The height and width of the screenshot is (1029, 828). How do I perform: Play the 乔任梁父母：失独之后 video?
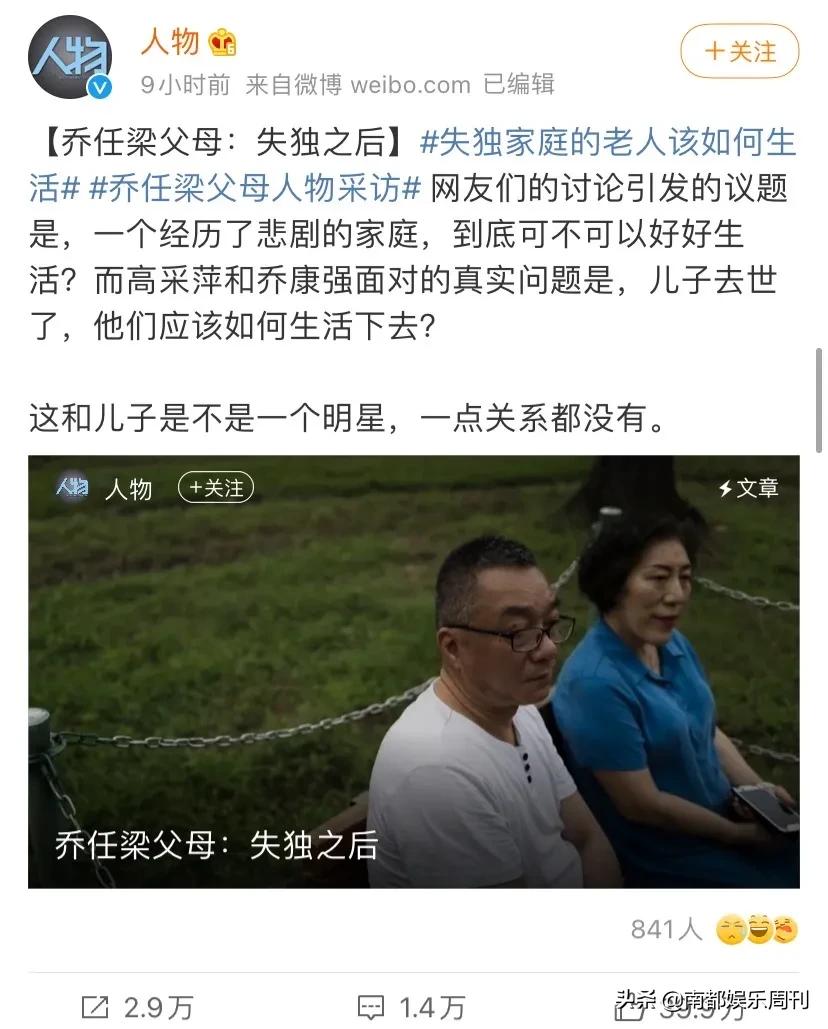414,670
